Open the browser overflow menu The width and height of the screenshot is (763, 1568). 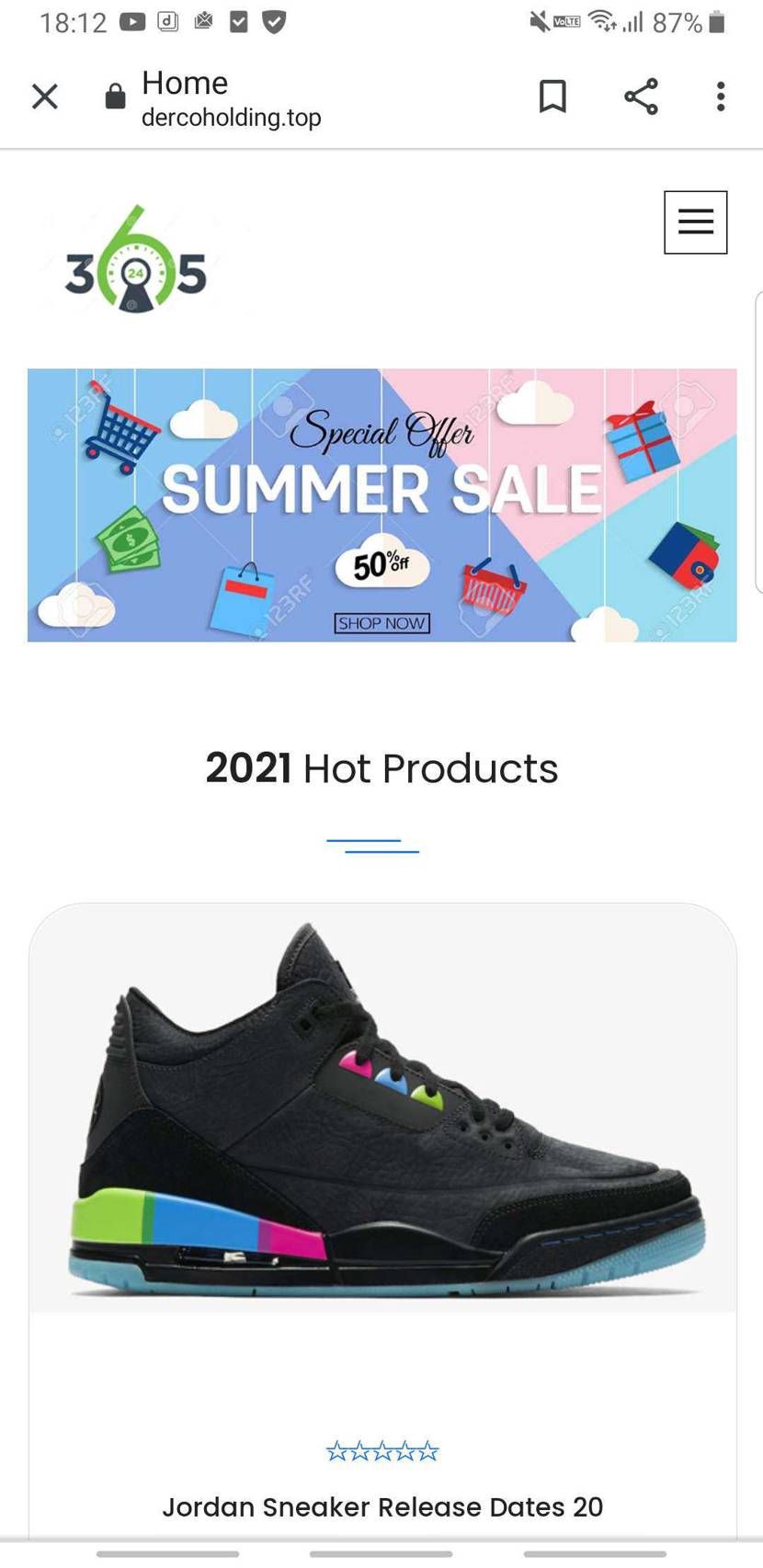point(721,97)
